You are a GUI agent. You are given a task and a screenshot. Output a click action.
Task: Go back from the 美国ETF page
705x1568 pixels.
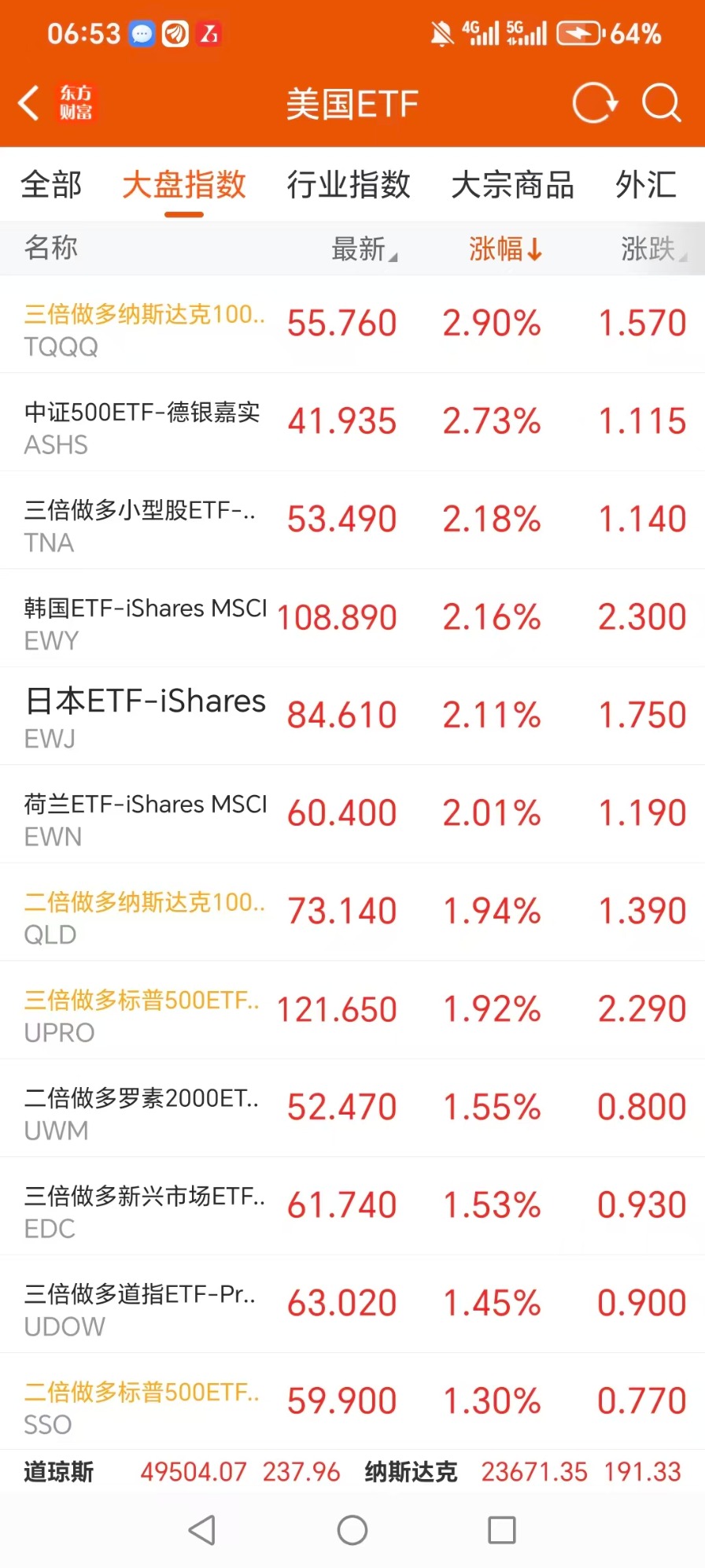point(30,103)
